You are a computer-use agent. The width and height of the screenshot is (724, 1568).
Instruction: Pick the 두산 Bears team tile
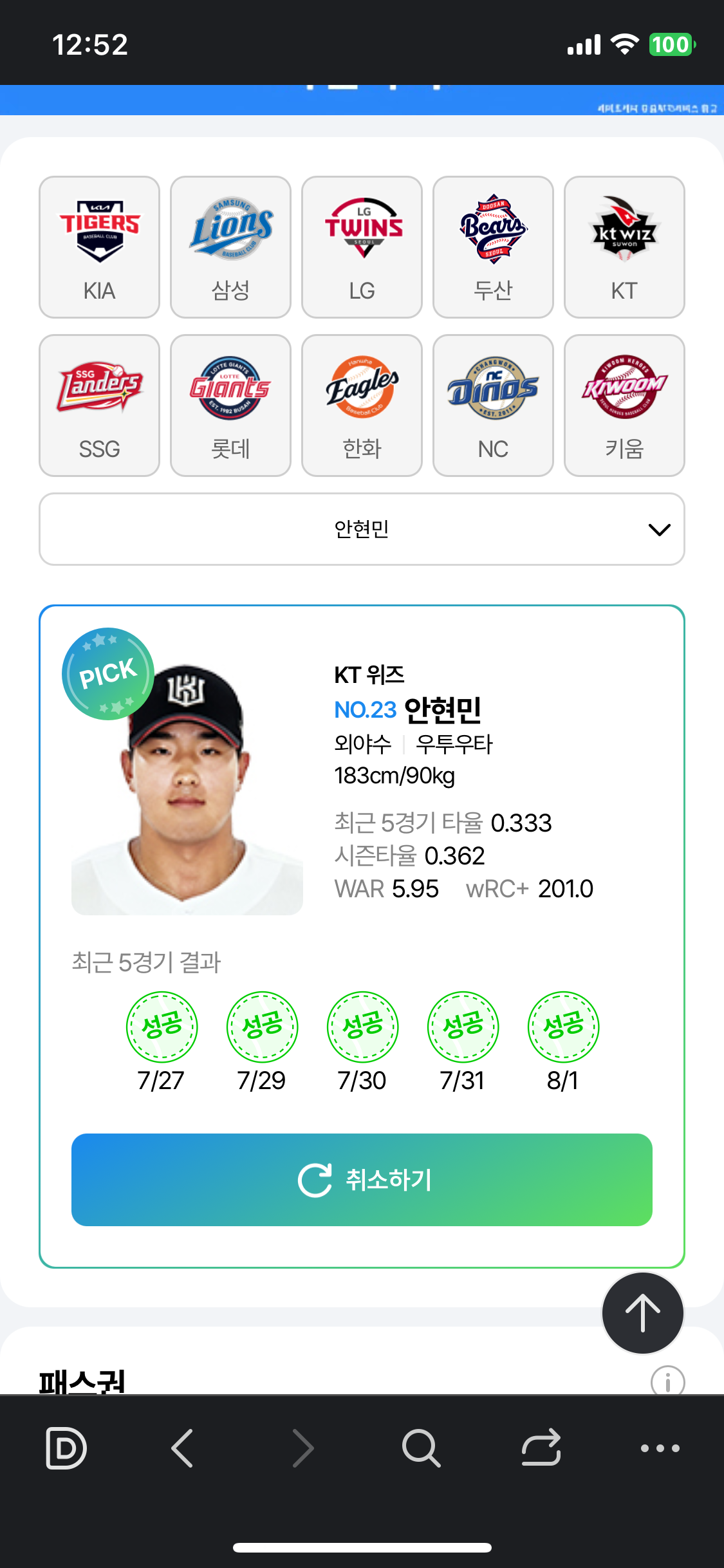point(493,247)
